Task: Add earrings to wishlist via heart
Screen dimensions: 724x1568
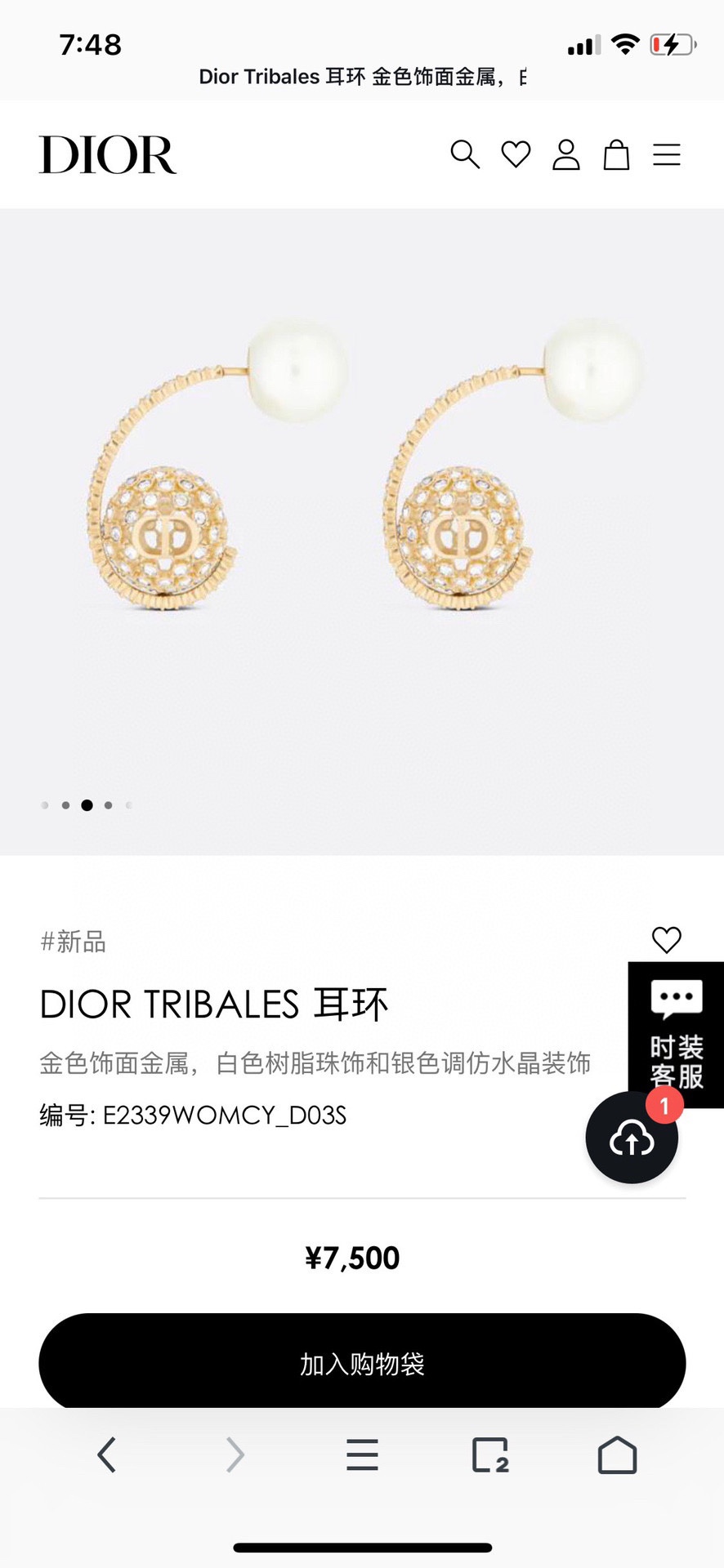Action: tap(666, 940)
